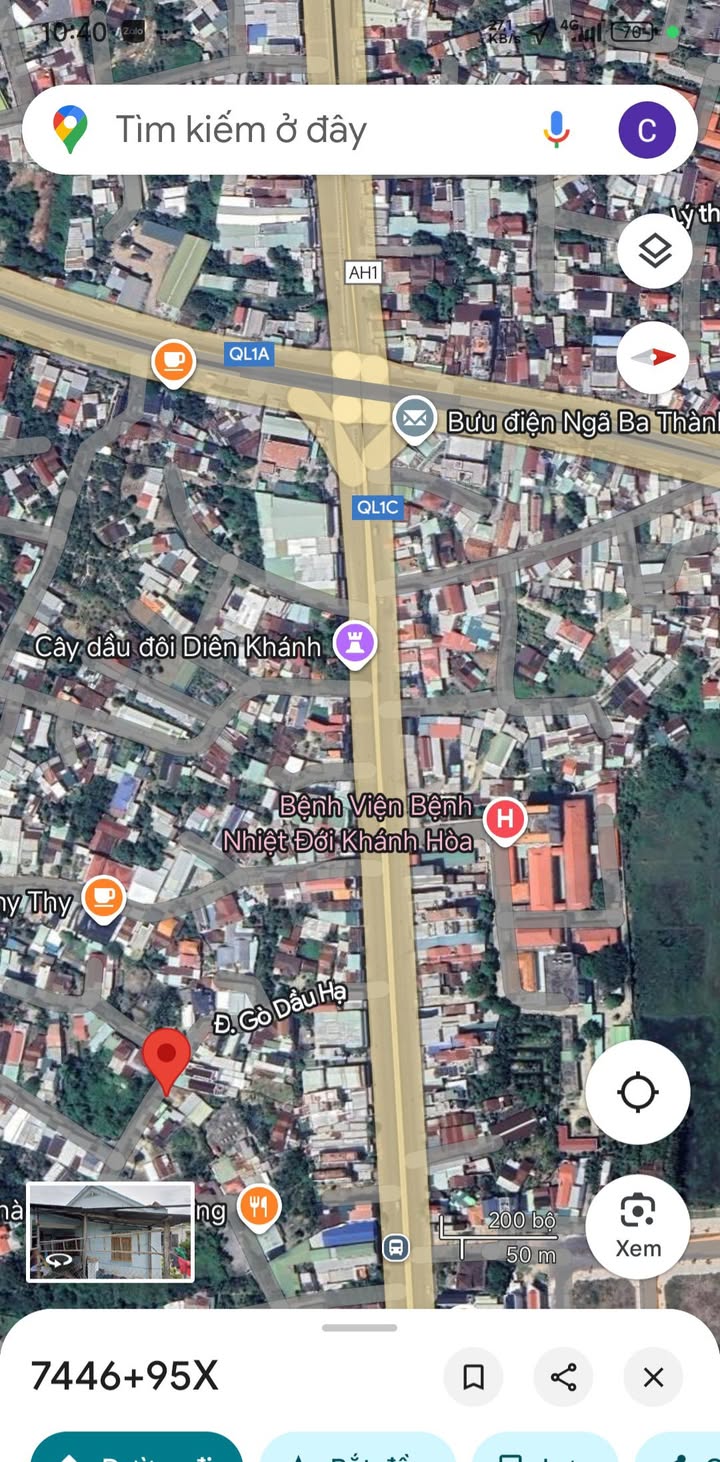Tap the bus stop marker on the map

click(x=397, y=1247)
